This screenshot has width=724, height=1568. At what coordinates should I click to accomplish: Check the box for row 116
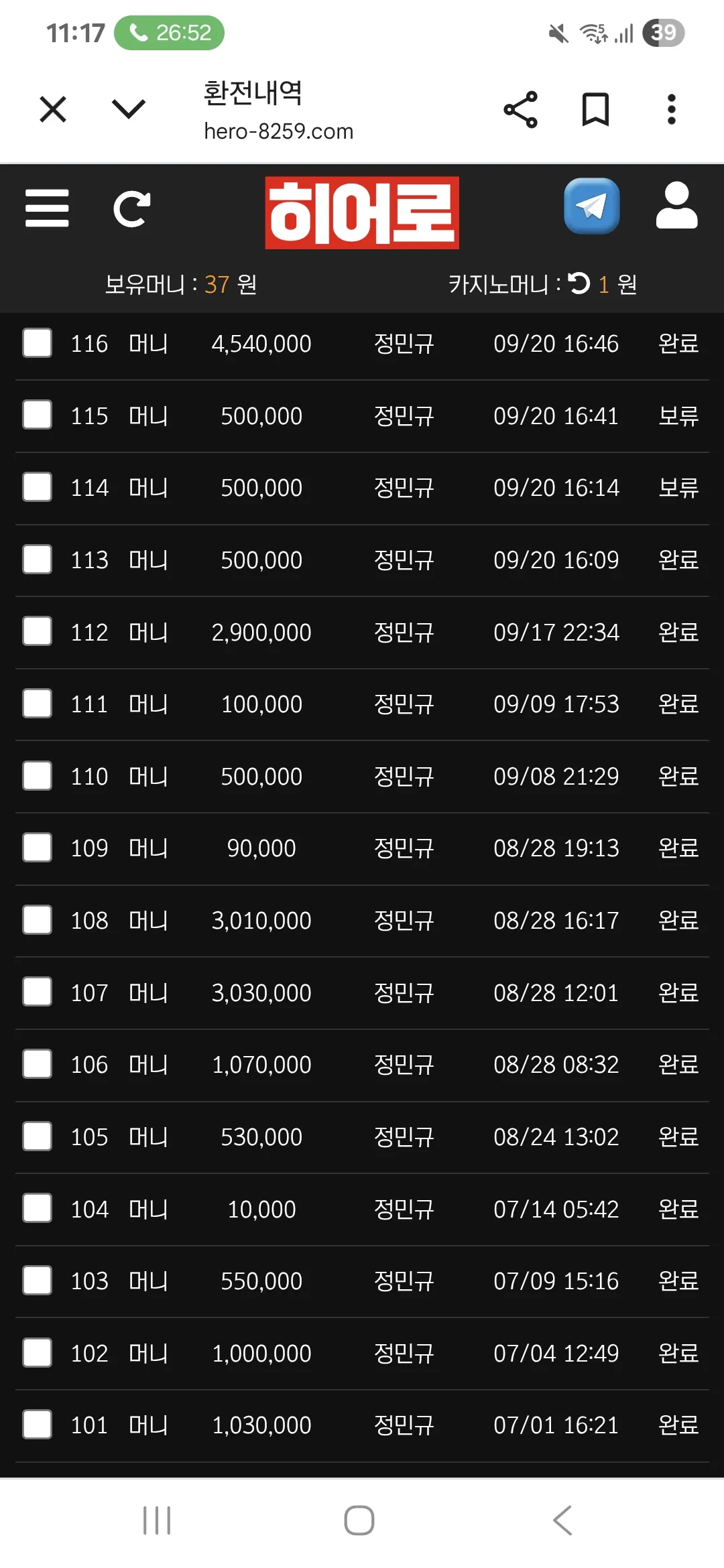point(38,343)
